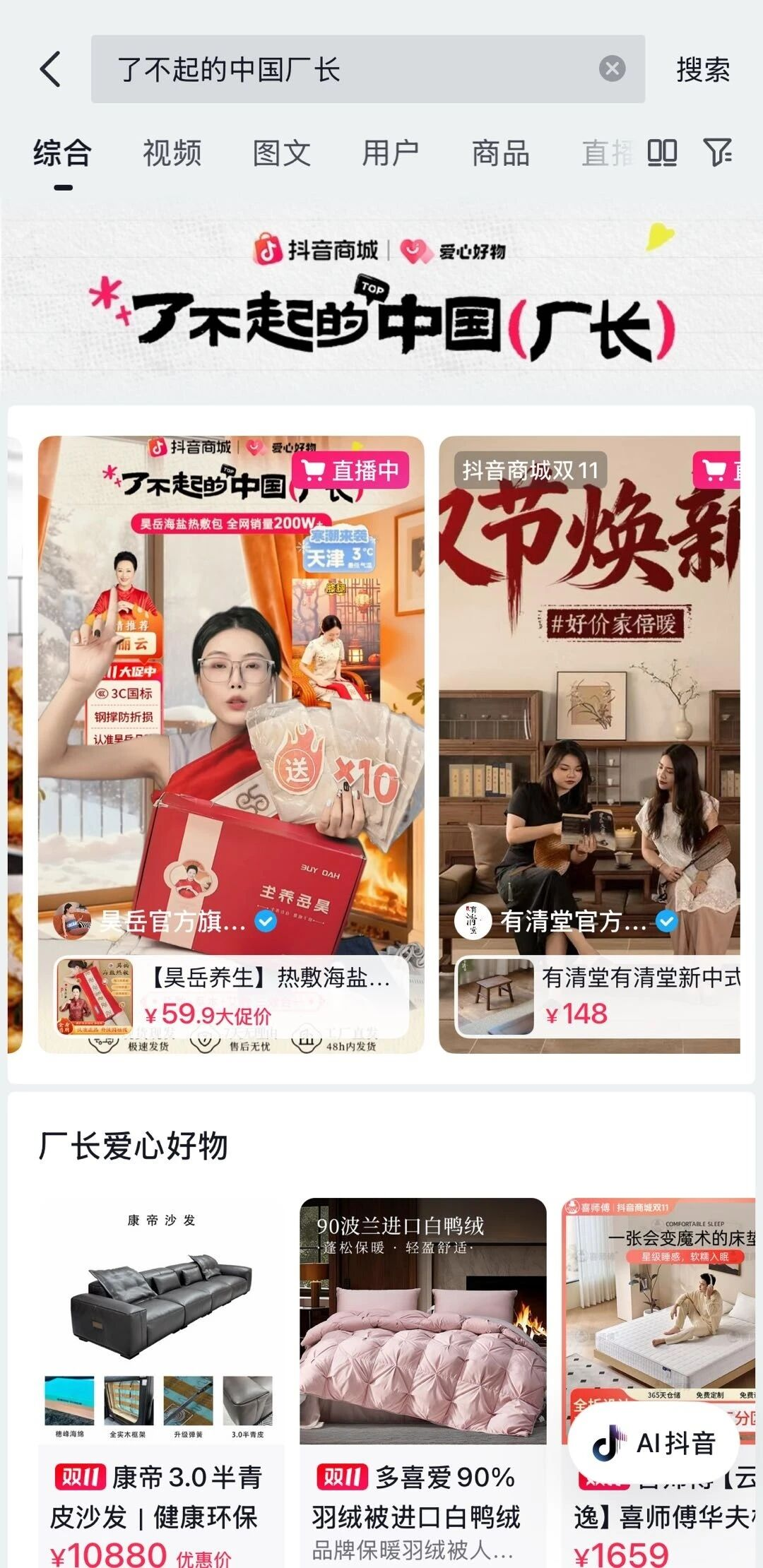Tap the 搜索 button
763x1568 pixels.
pyautogui.click(x=702, y=69)
